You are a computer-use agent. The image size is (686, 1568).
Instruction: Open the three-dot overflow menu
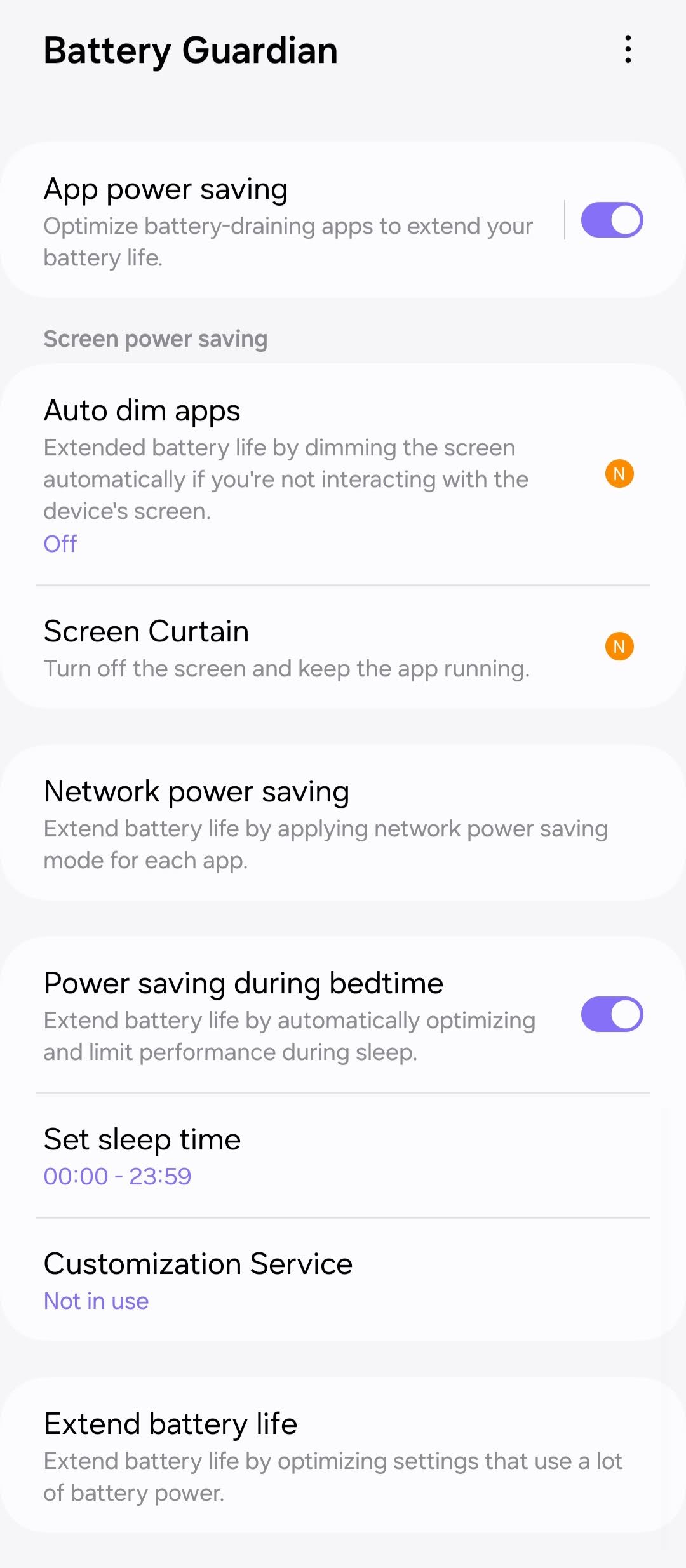point(628,50)
